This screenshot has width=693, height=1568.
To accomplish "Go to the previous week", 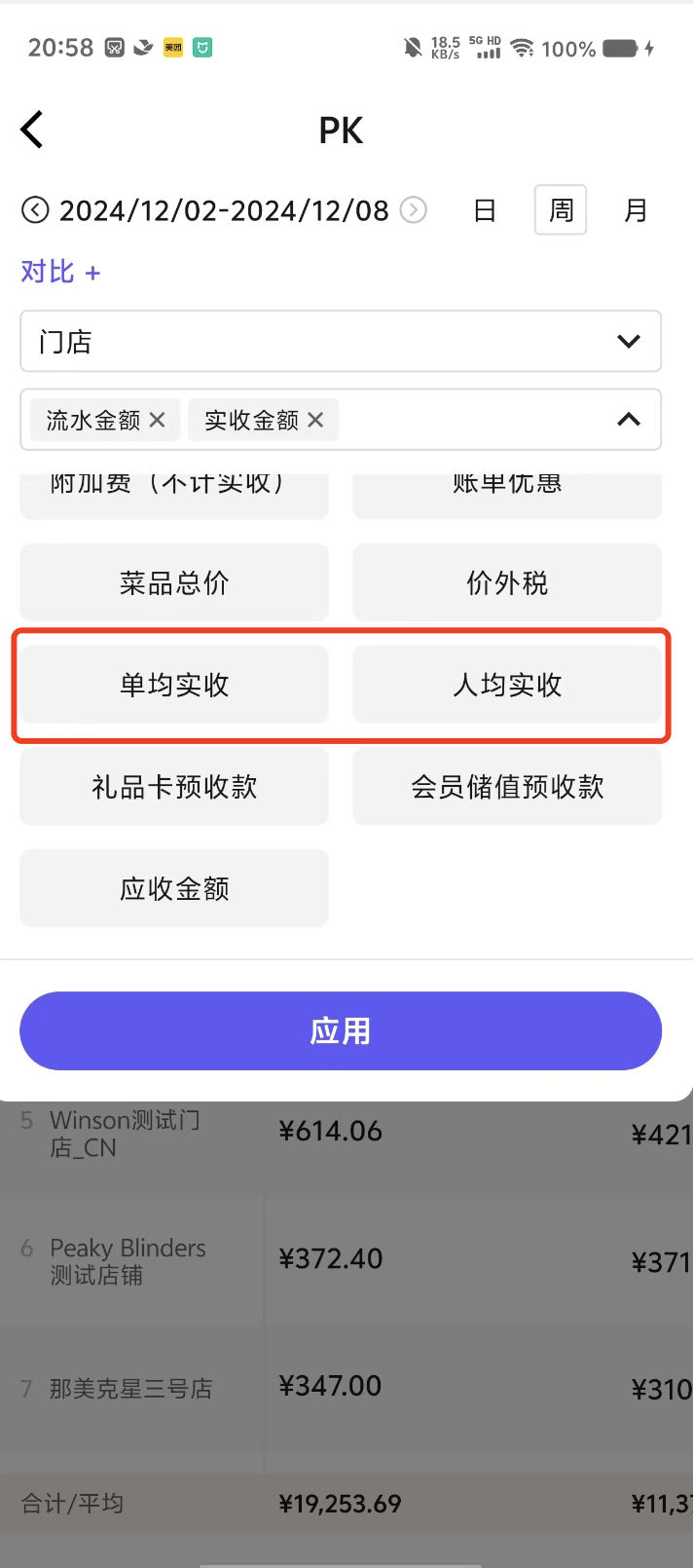I will click(x=35, y=210).
